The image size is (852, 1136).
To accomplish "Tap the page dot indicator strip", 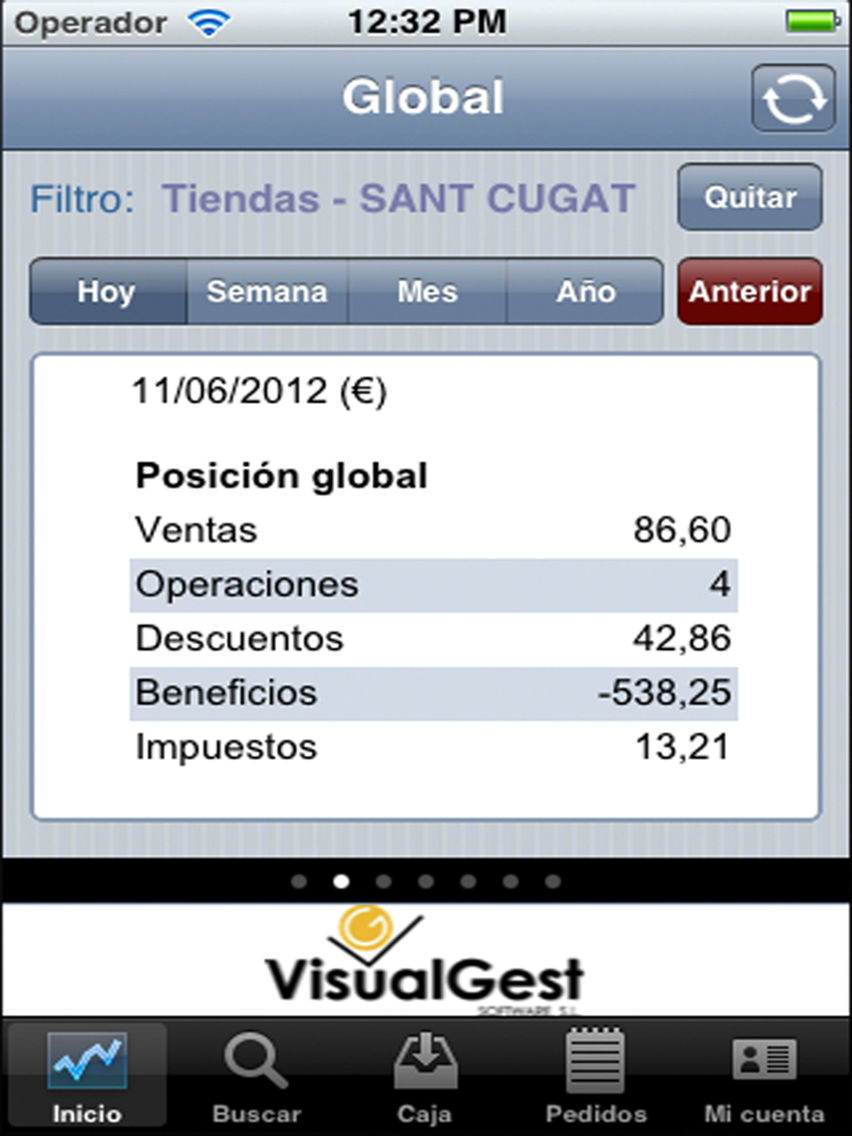I will point(426,882).
